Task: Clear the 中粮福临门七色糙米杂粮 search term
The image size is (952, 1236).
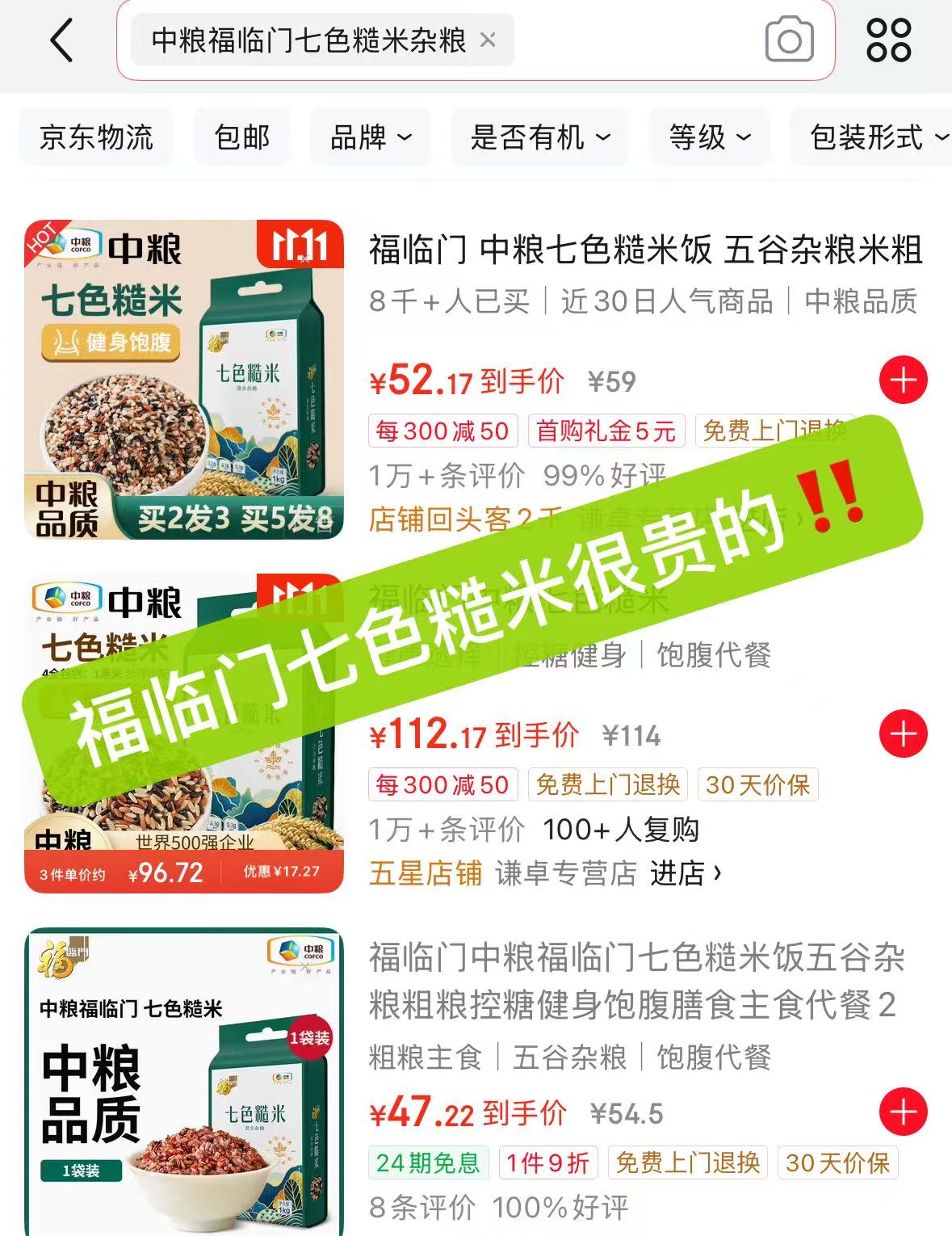Action: tap(488, 40)
